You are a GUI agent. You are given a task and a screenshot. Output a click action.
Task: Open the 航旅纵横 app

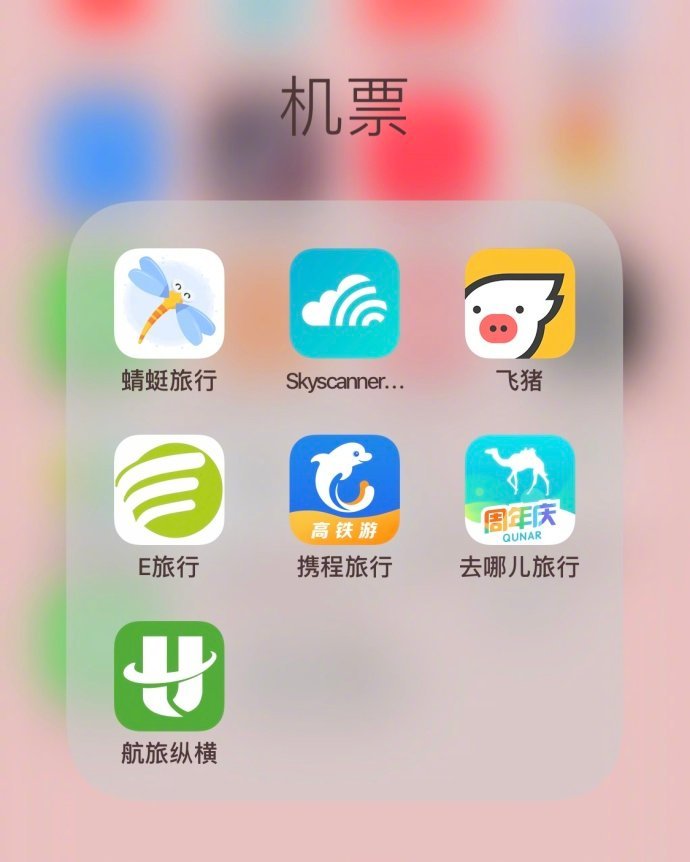(x=169, y=675)
